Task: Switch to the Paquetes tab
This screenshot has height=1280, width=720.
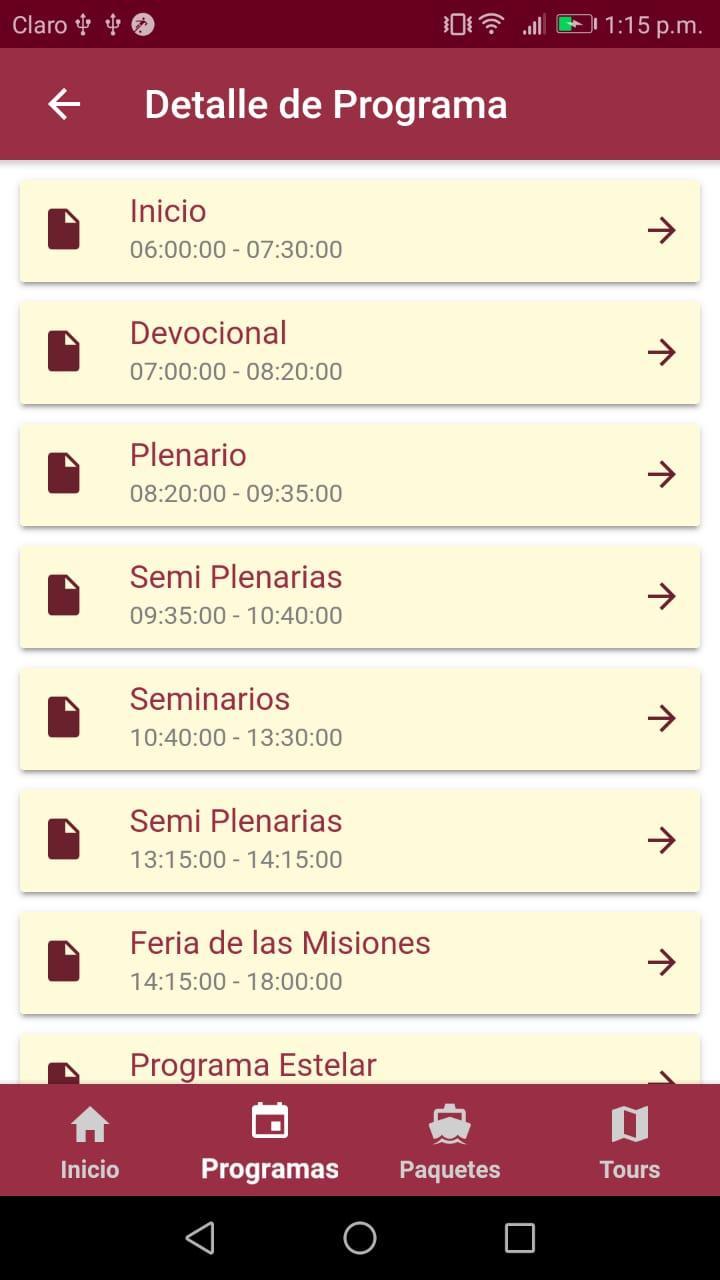Action: pos(449,1140)
